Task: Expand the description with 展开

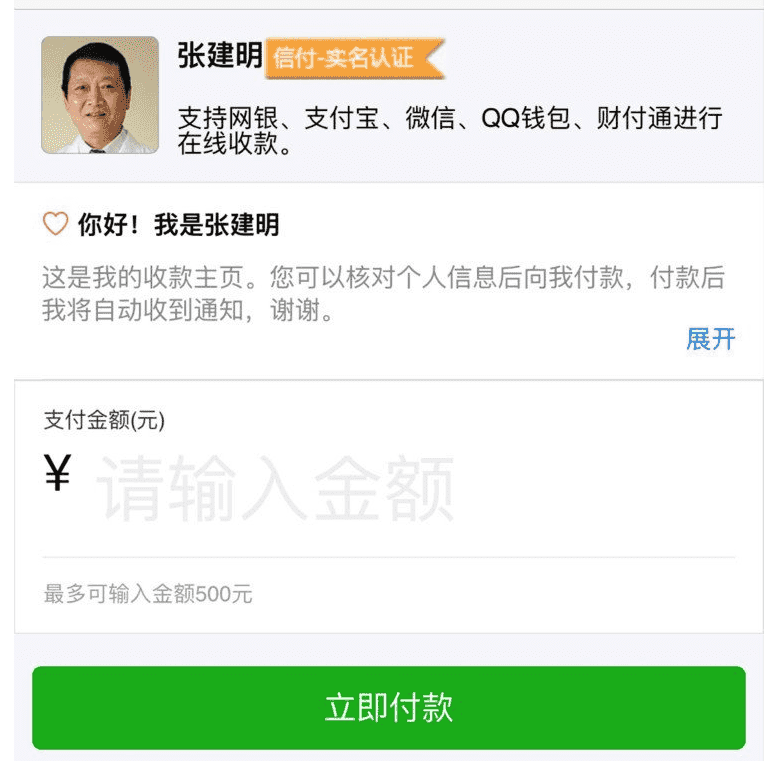Action: 710,340
